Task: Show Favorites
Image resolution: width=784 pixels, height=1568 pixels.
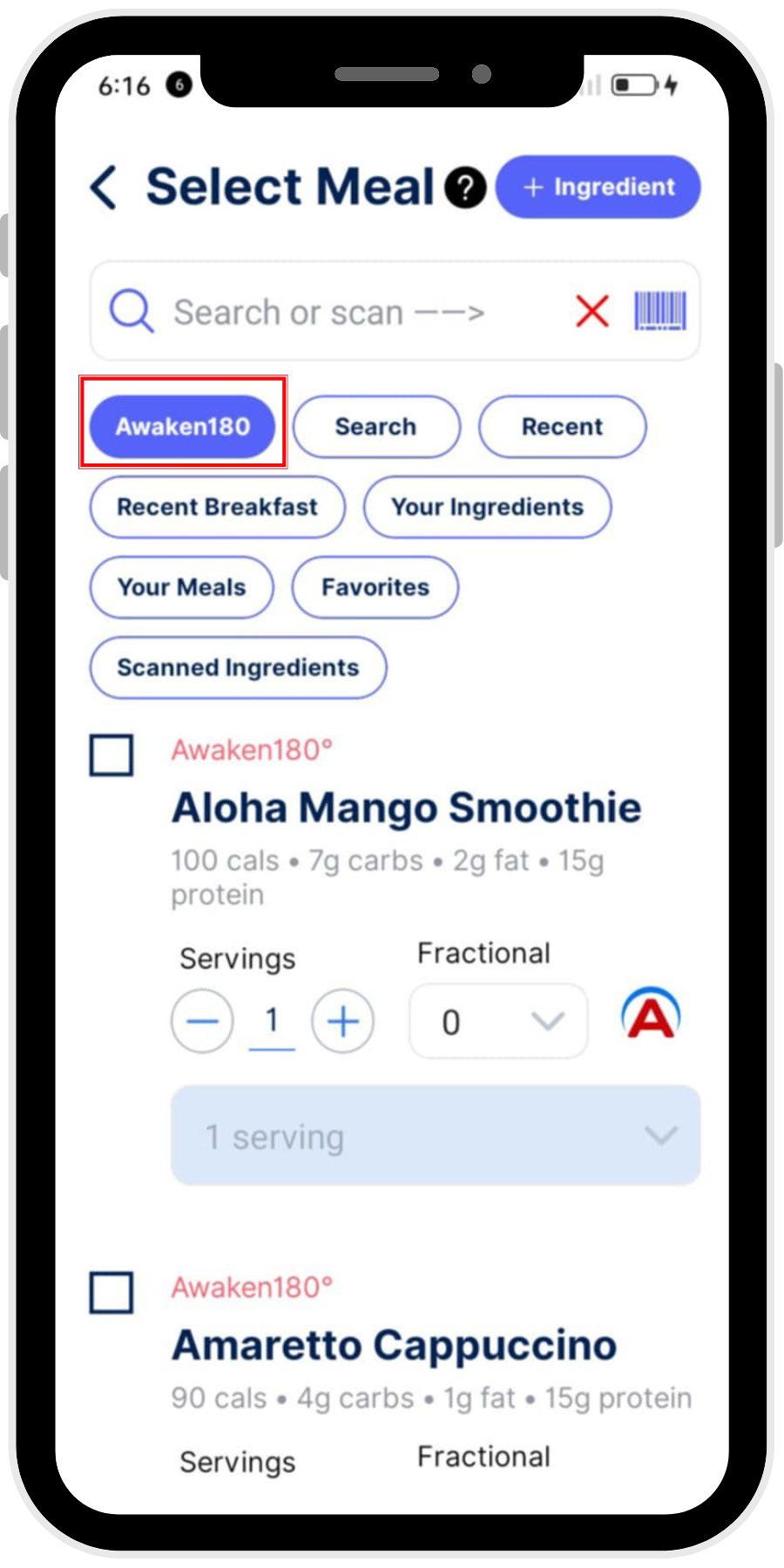Action: tap(375, 587)
